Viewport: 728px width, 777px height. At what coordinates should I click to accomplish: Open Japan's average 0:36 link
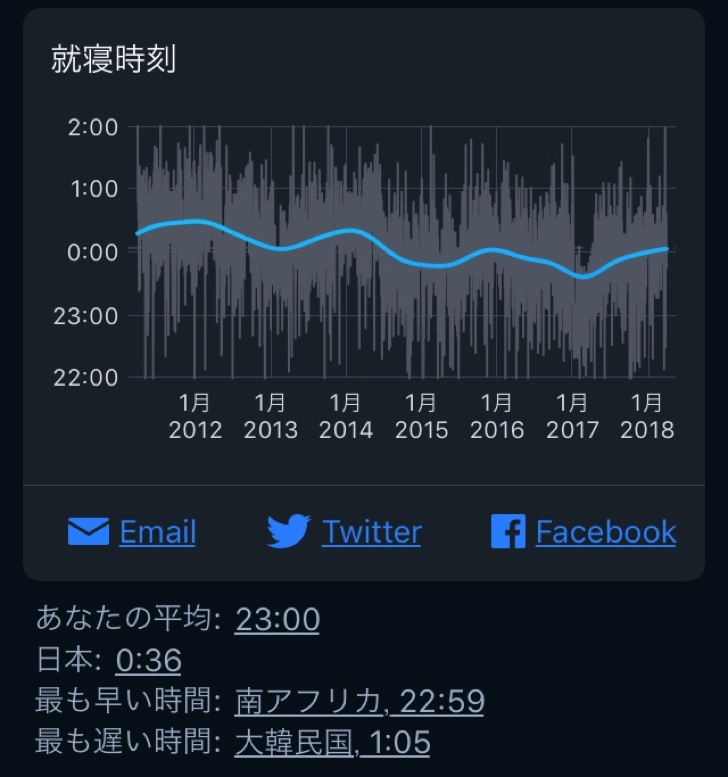pos(148,661)
